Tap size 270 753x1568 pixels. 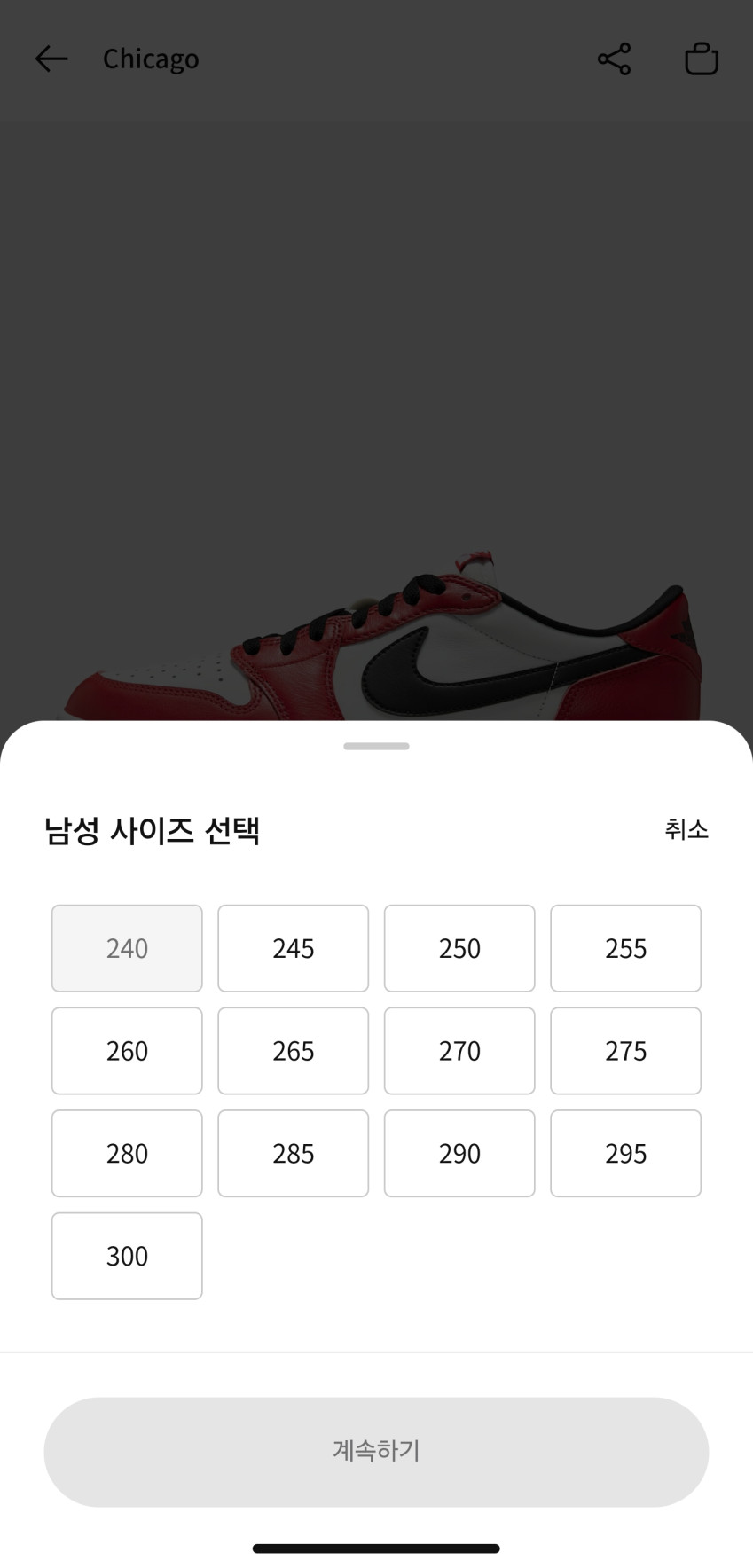coord(459,1051)
